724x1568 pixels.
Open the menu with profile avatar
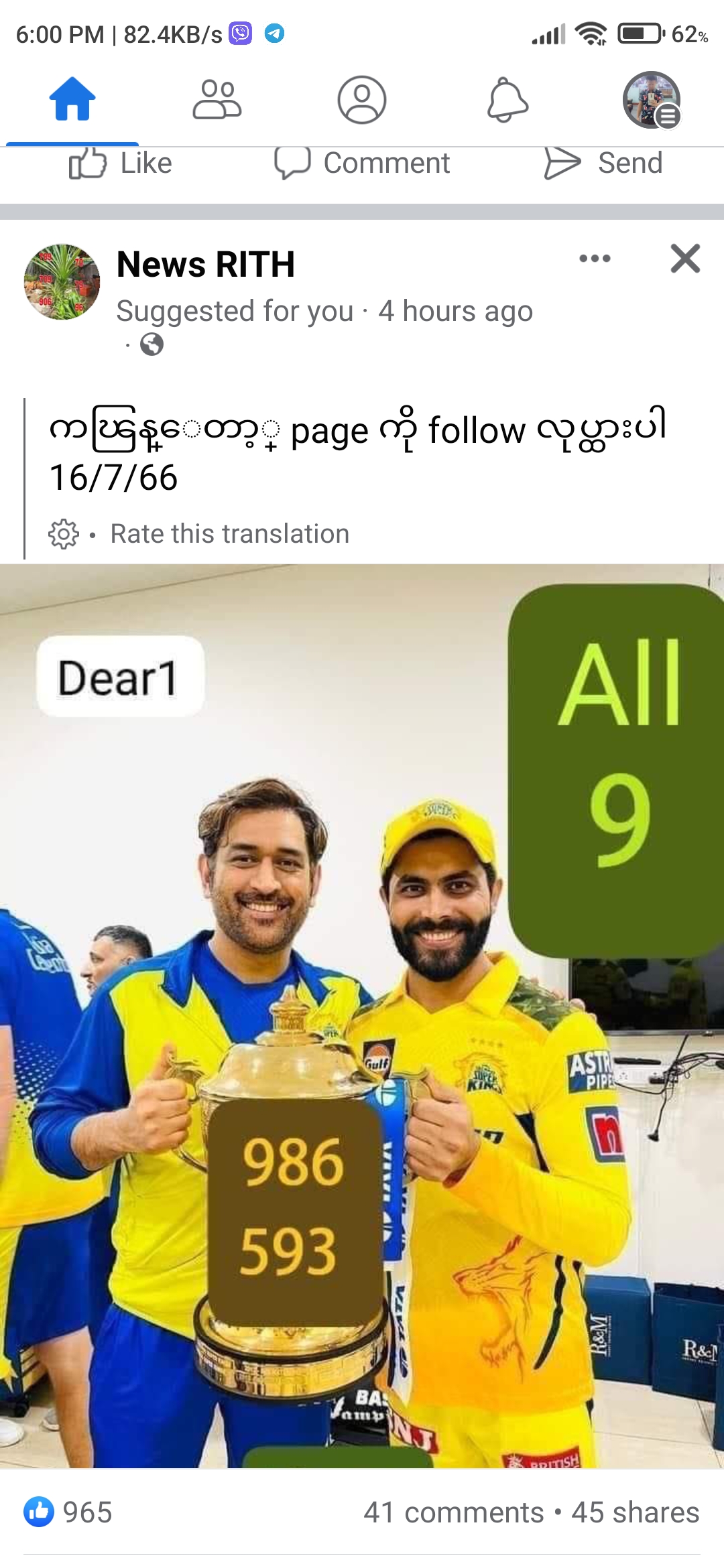coord(651,101)
